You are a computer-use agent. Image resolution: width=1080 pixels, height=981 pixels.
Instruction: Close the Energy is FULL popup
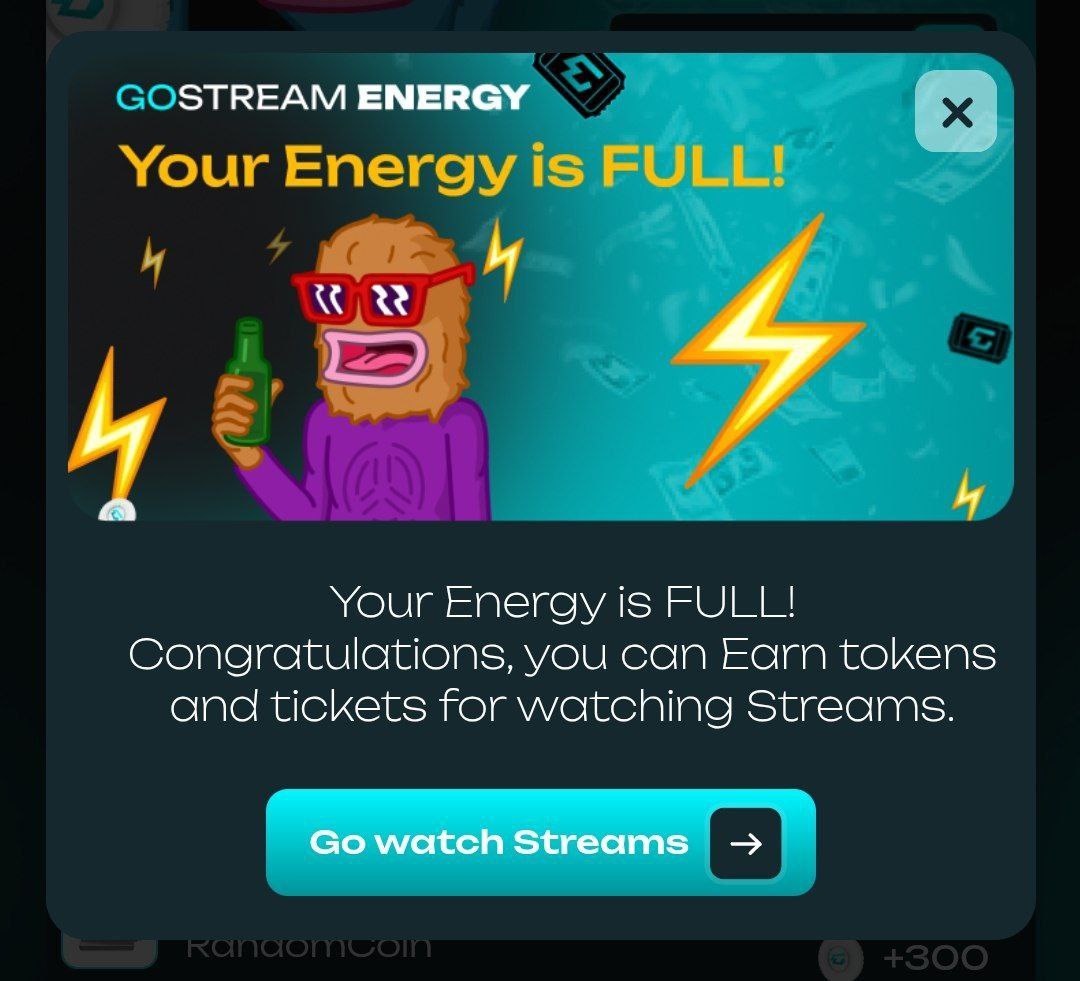[956, 112]
